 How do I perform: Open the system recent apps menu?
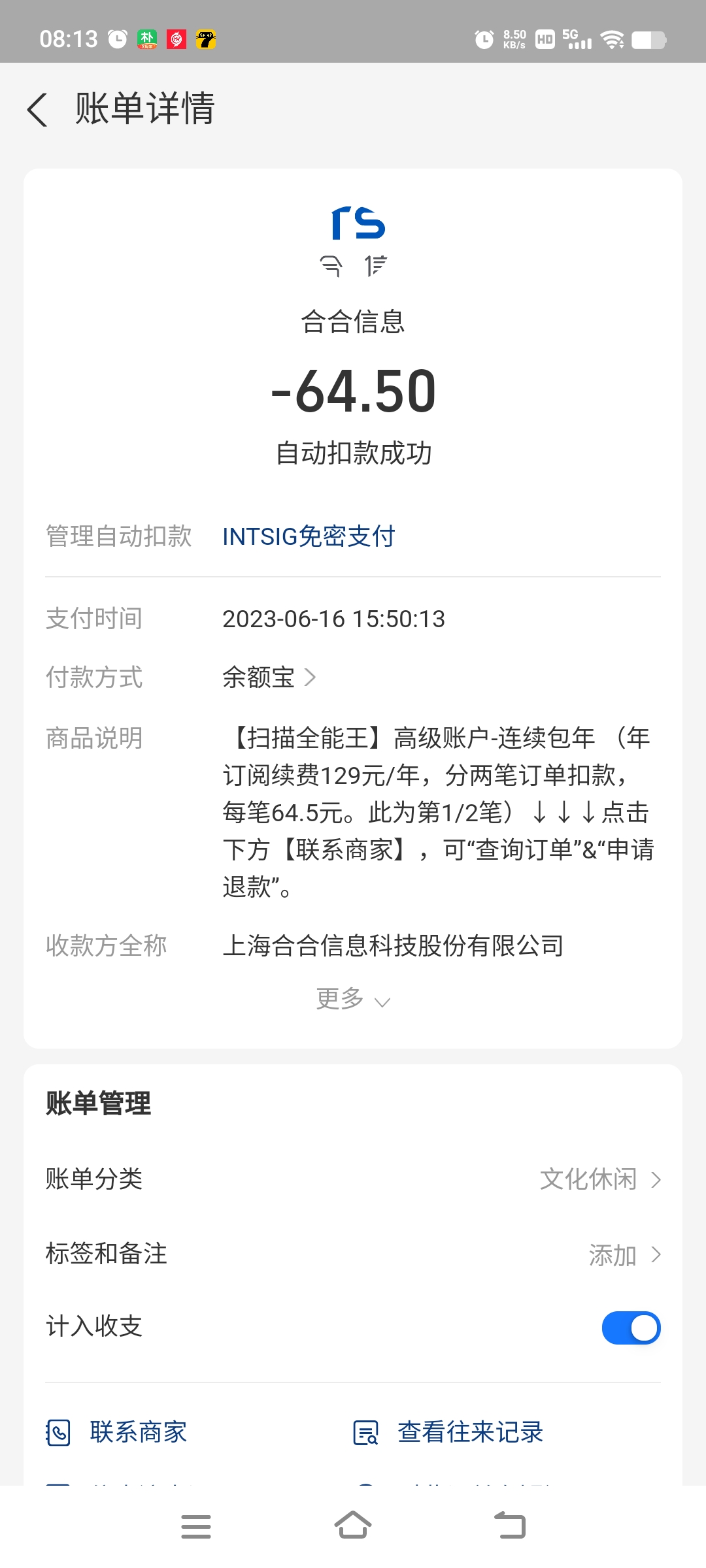(196, 1526)
